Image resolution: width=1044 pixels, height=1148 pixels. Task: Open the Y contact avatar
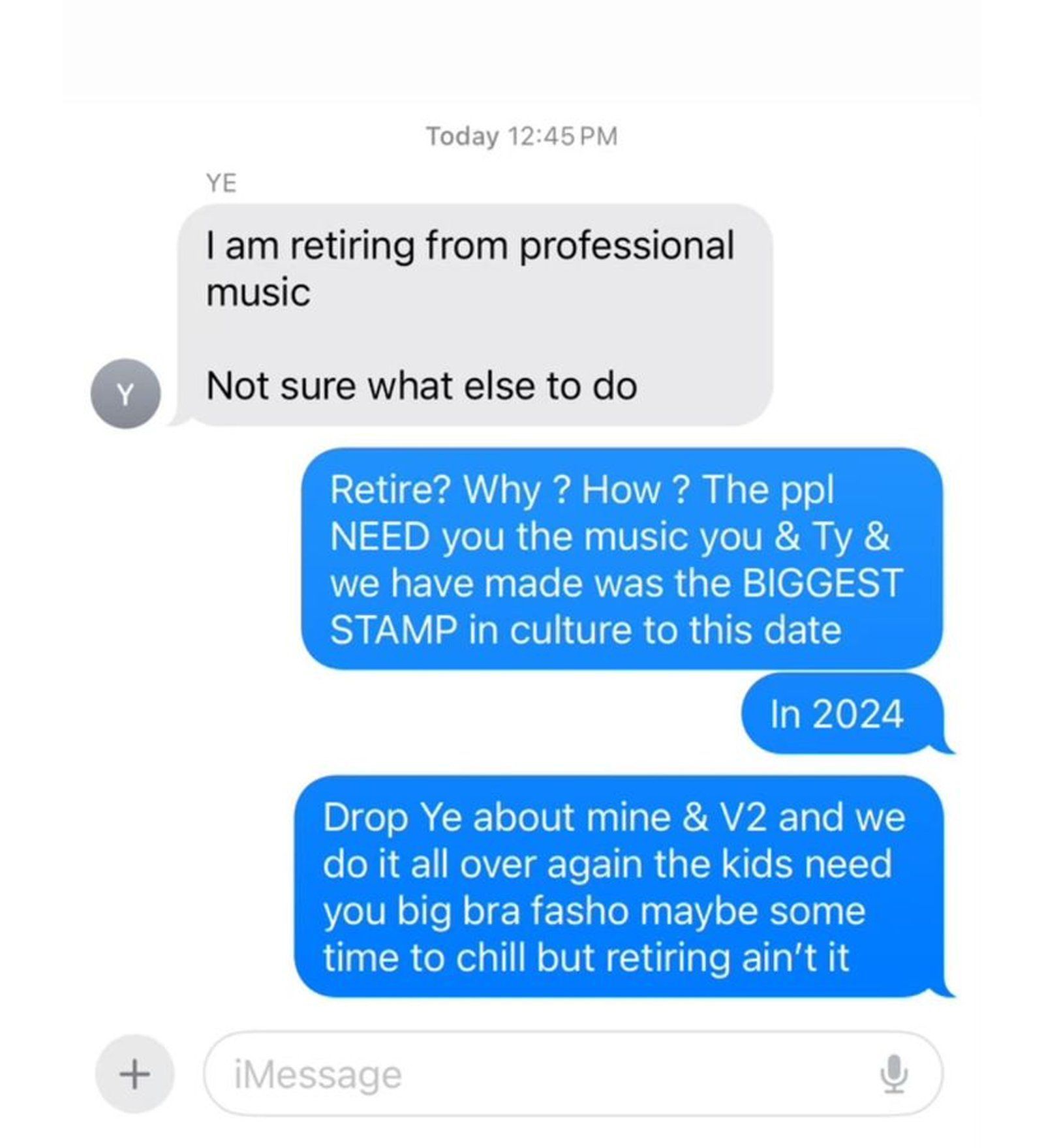125,394
